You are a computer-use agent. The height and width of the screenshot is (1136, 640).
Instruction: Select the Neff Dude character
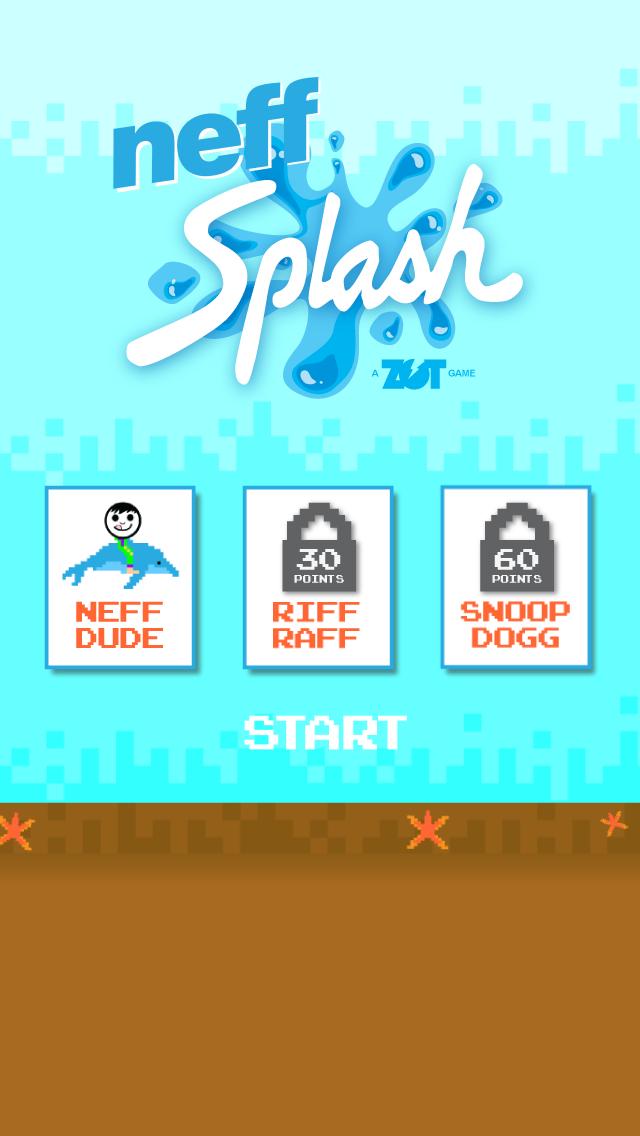pos(119,578)
